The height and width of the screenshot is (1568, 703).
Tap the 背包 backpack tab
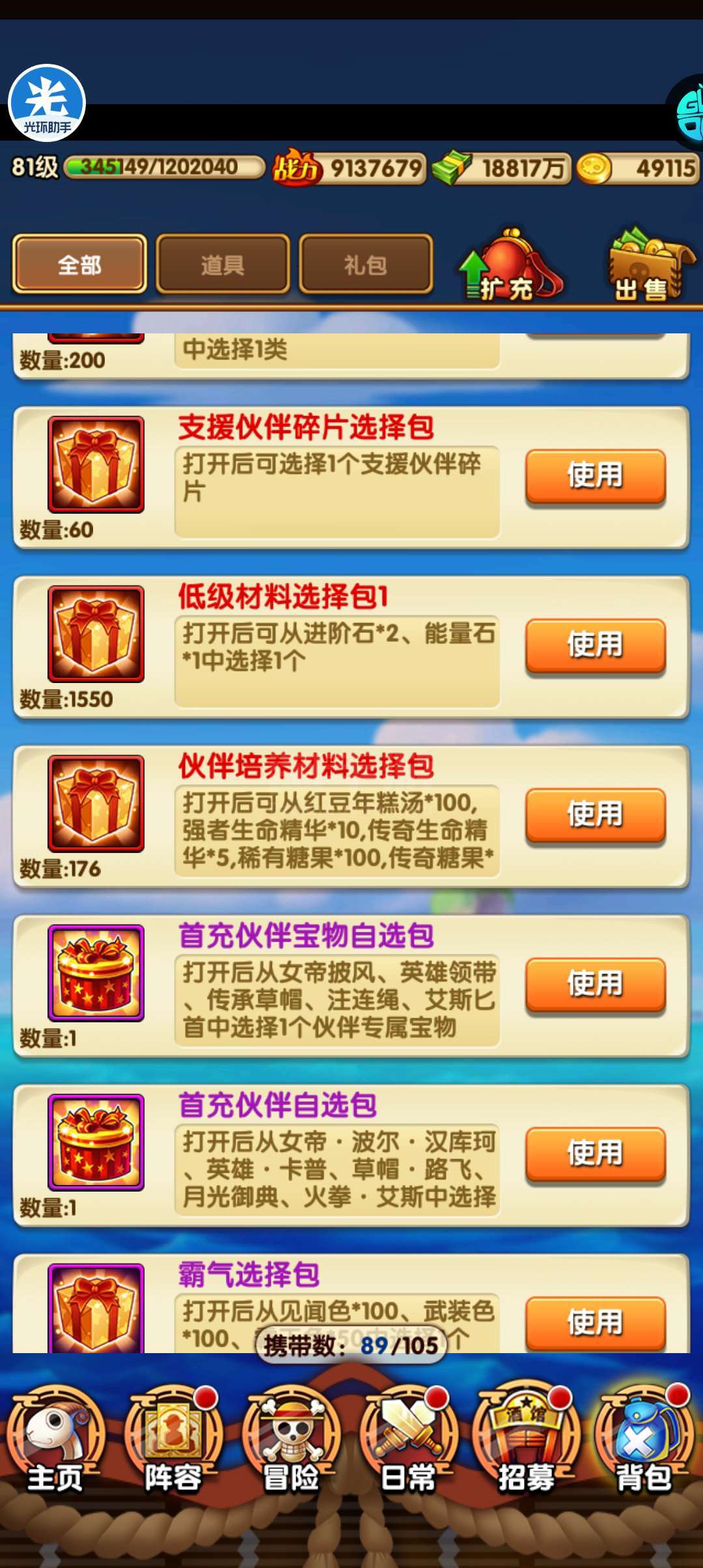643,1439
